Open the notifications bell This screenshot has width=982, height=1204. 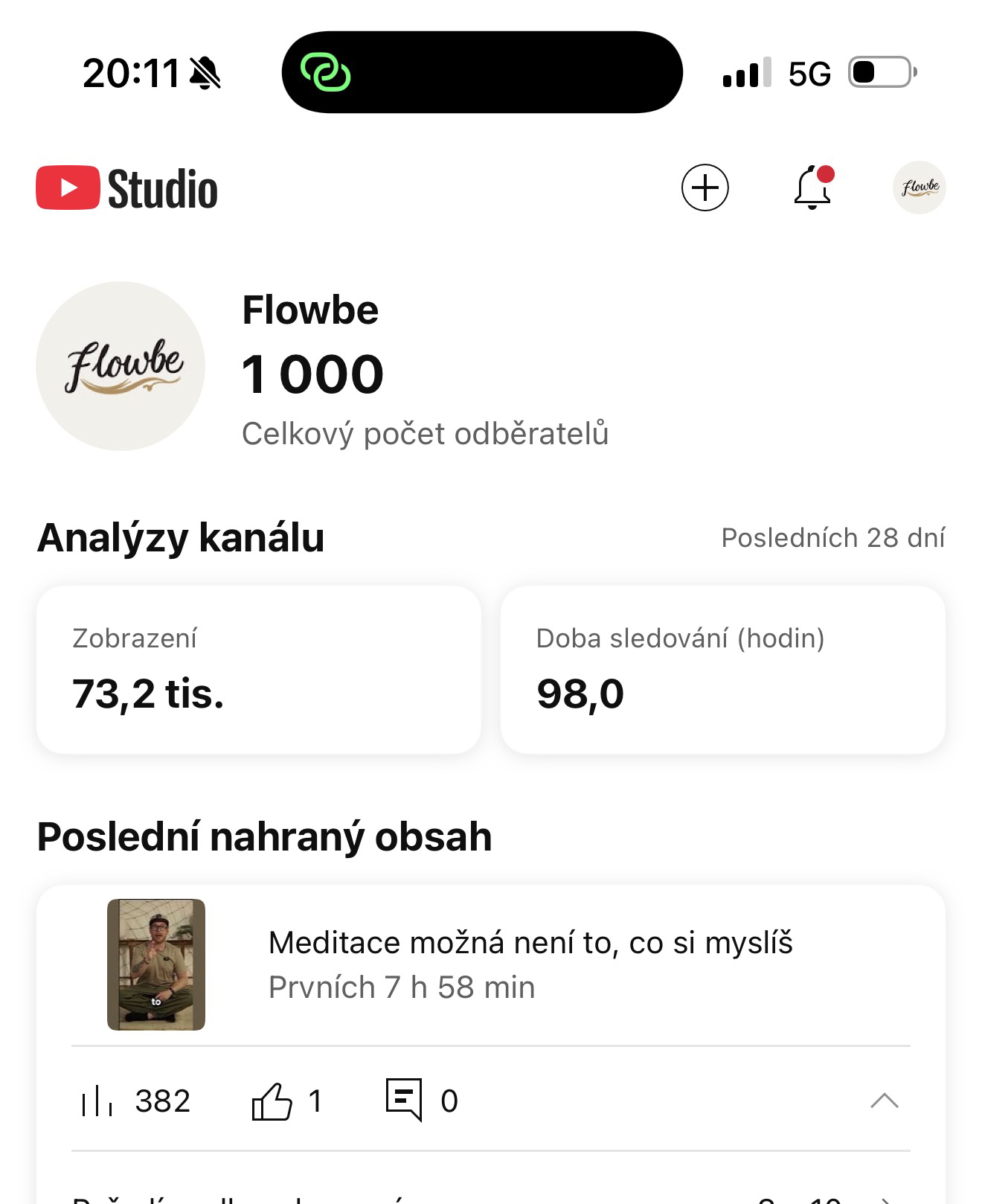pos(812,188)
